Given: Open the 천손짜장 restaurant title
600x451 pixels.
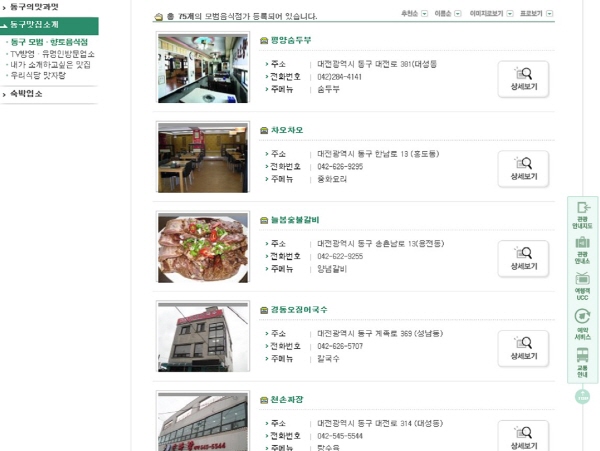Looking at the screenshot, I should pos(286,399).
